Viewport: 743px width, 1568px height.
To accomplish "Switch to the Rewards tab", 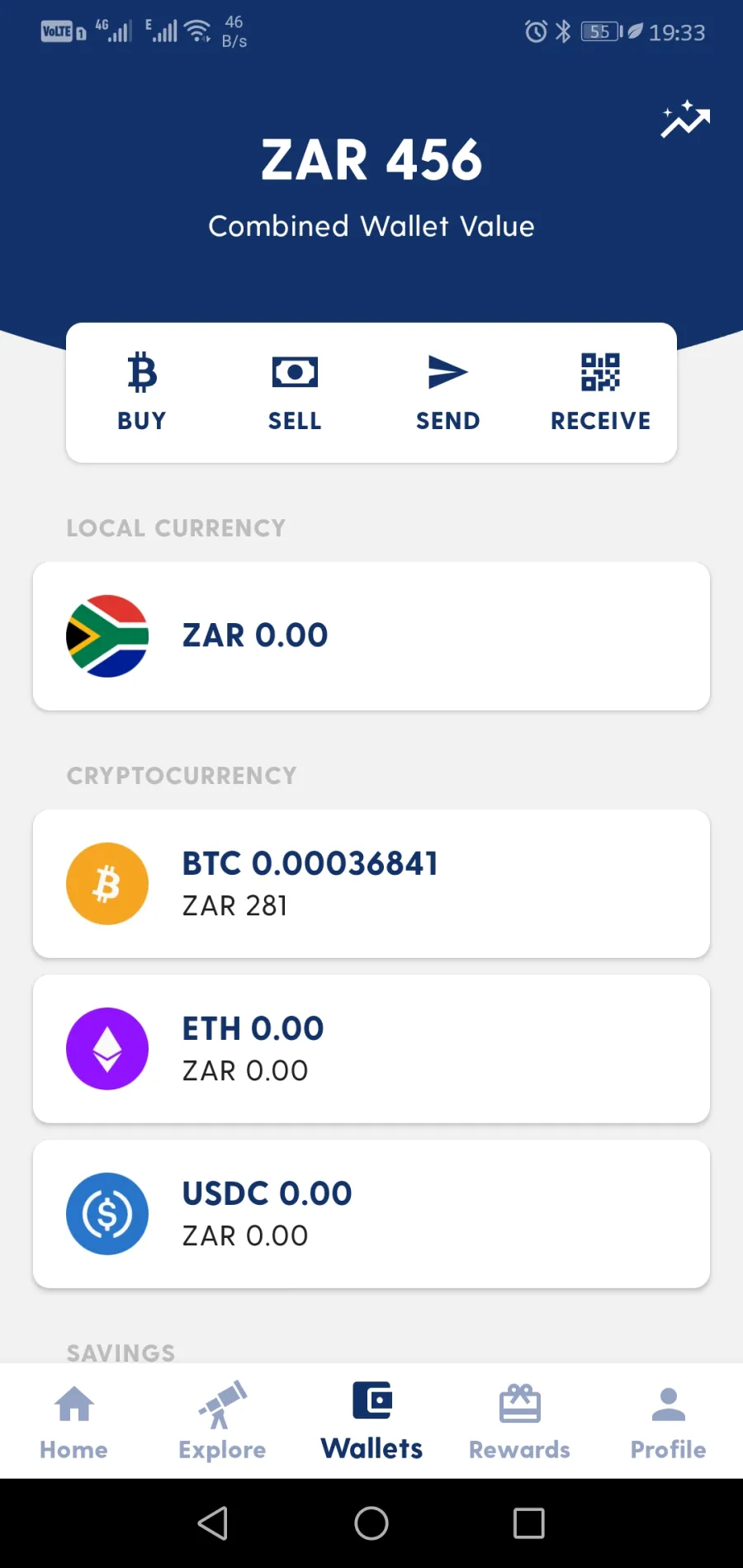I will pyautogui.click(x=520, y=1421).
